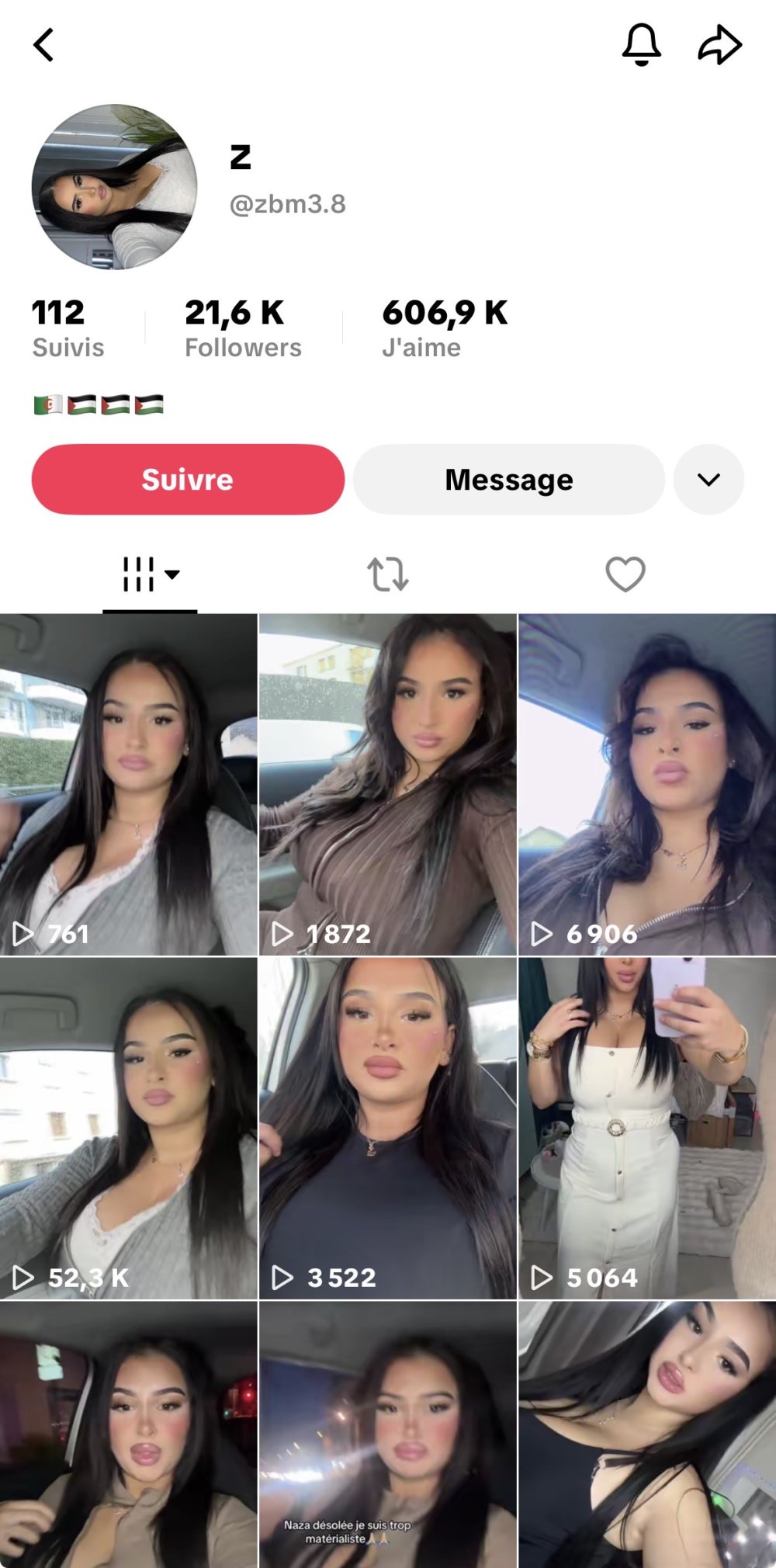Switch to the liked videos tab
Screen dimensions: 776x1568
click(625, 575)
